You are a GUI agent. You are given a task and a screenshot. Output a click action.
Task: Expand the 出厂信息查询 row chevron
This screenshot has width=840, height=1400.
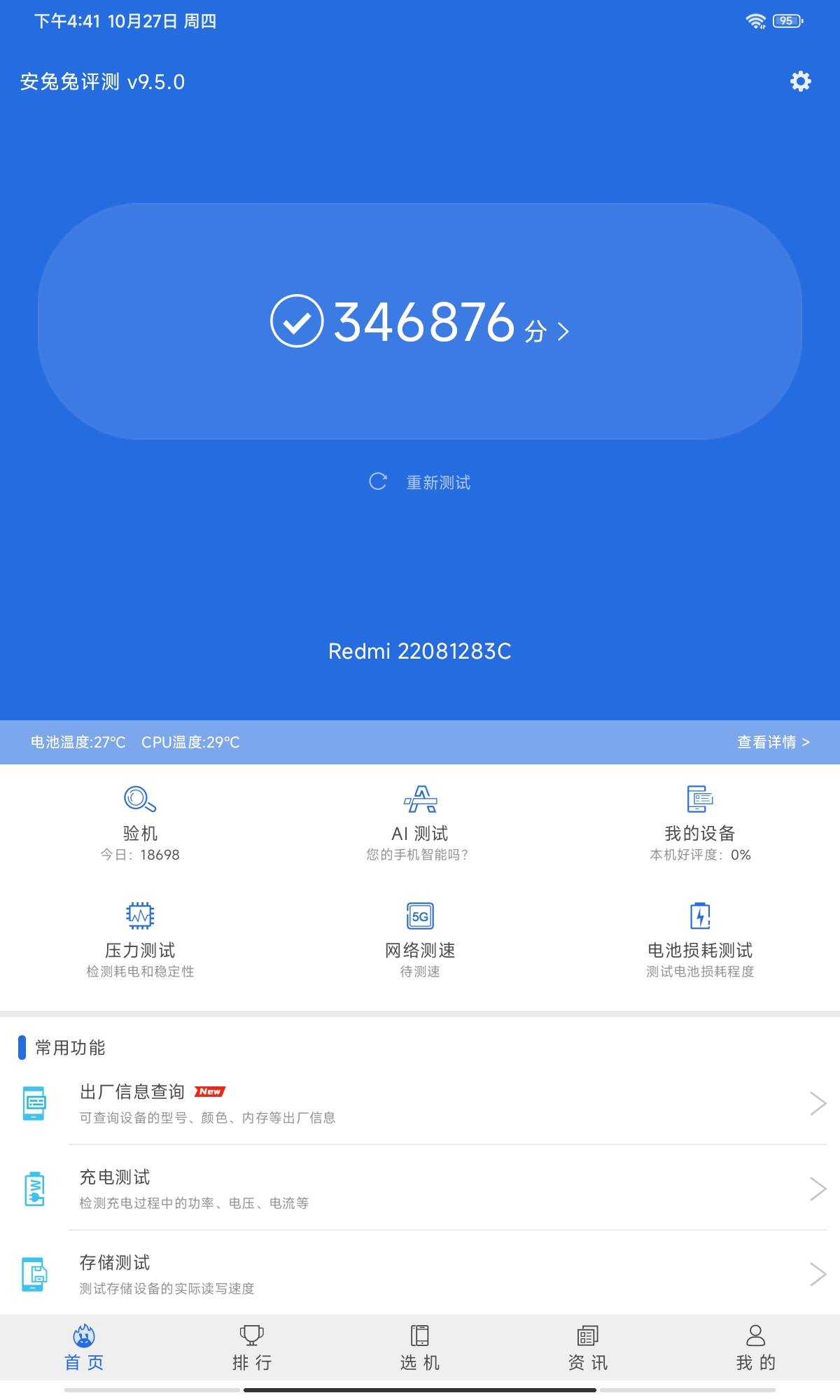[818, 1102]
